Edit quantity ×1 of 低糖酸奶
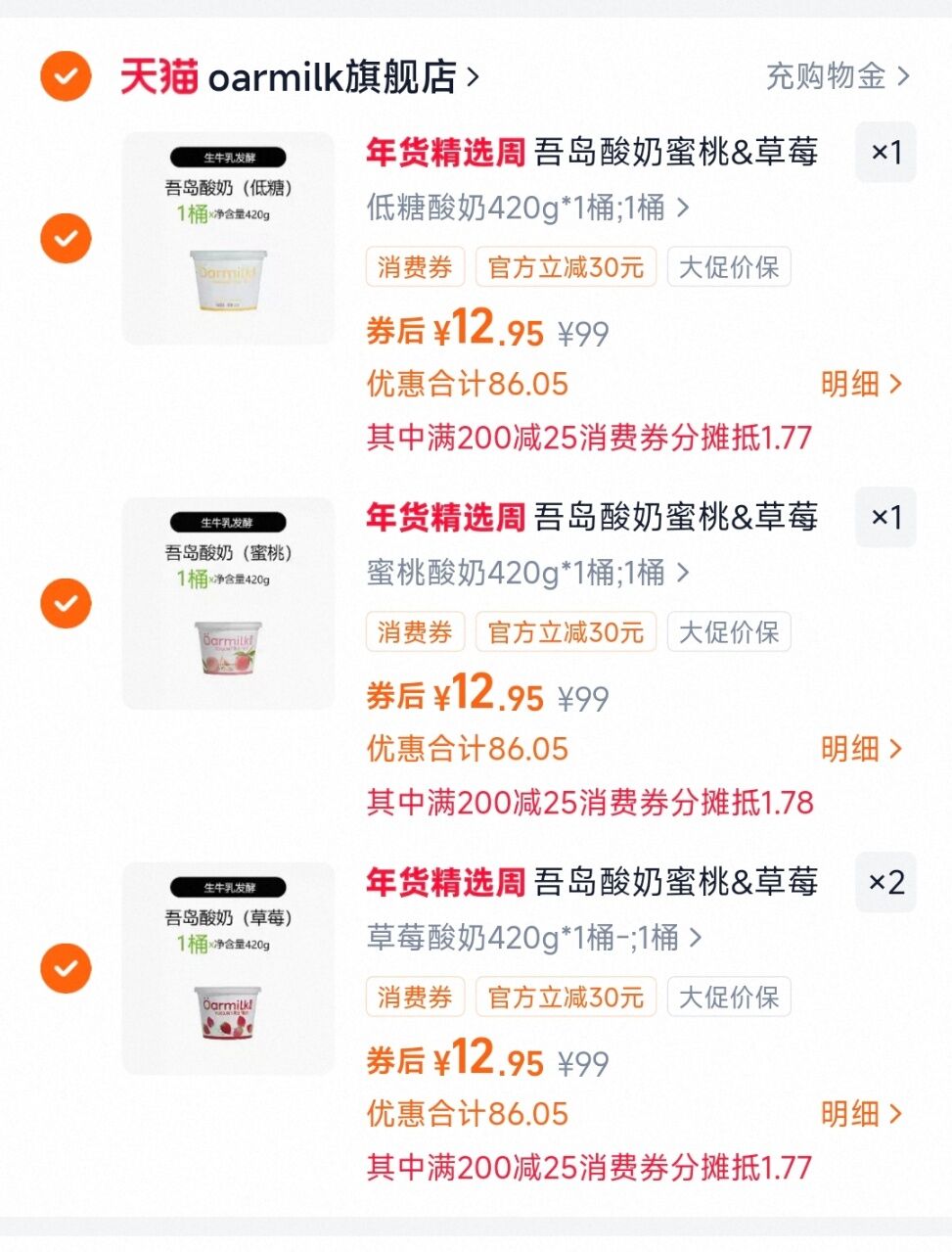 coord(885,153)
